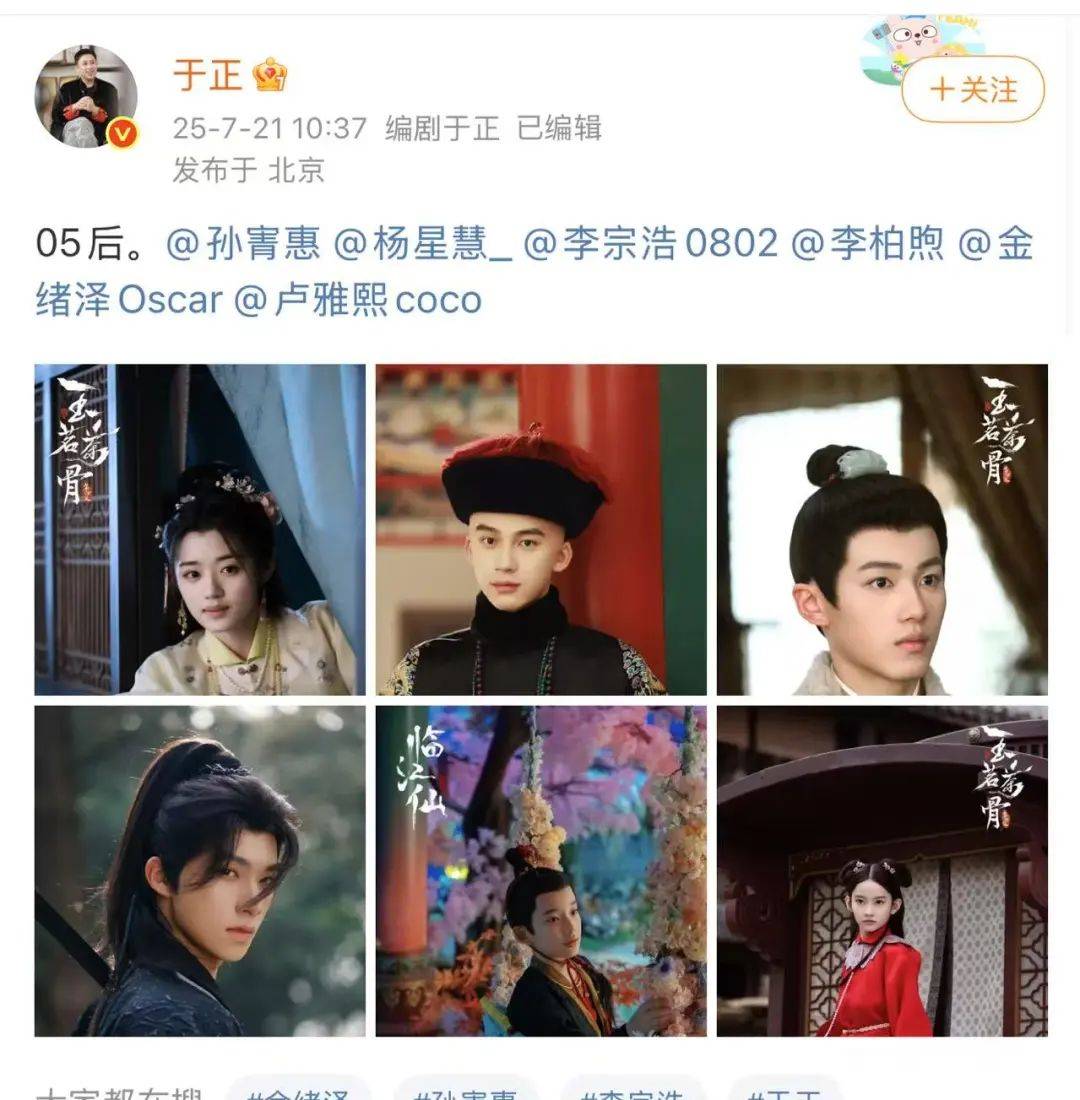Open the 临江仙 poster photo
This screenshot has width=1080, height=1100.
pyautogui.click(x=541, y=871)
